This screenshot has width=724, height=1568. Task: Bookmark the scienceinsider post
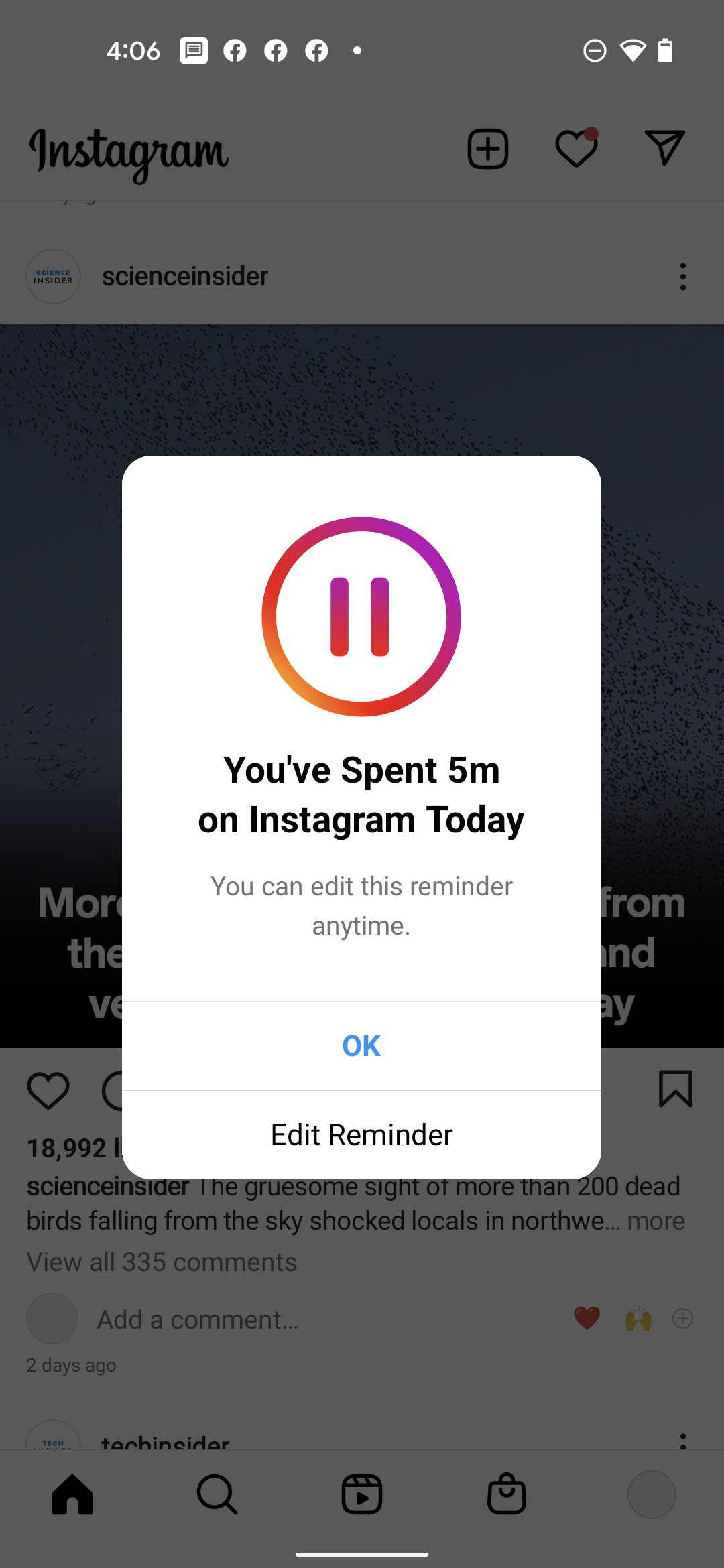point(676,1089)
